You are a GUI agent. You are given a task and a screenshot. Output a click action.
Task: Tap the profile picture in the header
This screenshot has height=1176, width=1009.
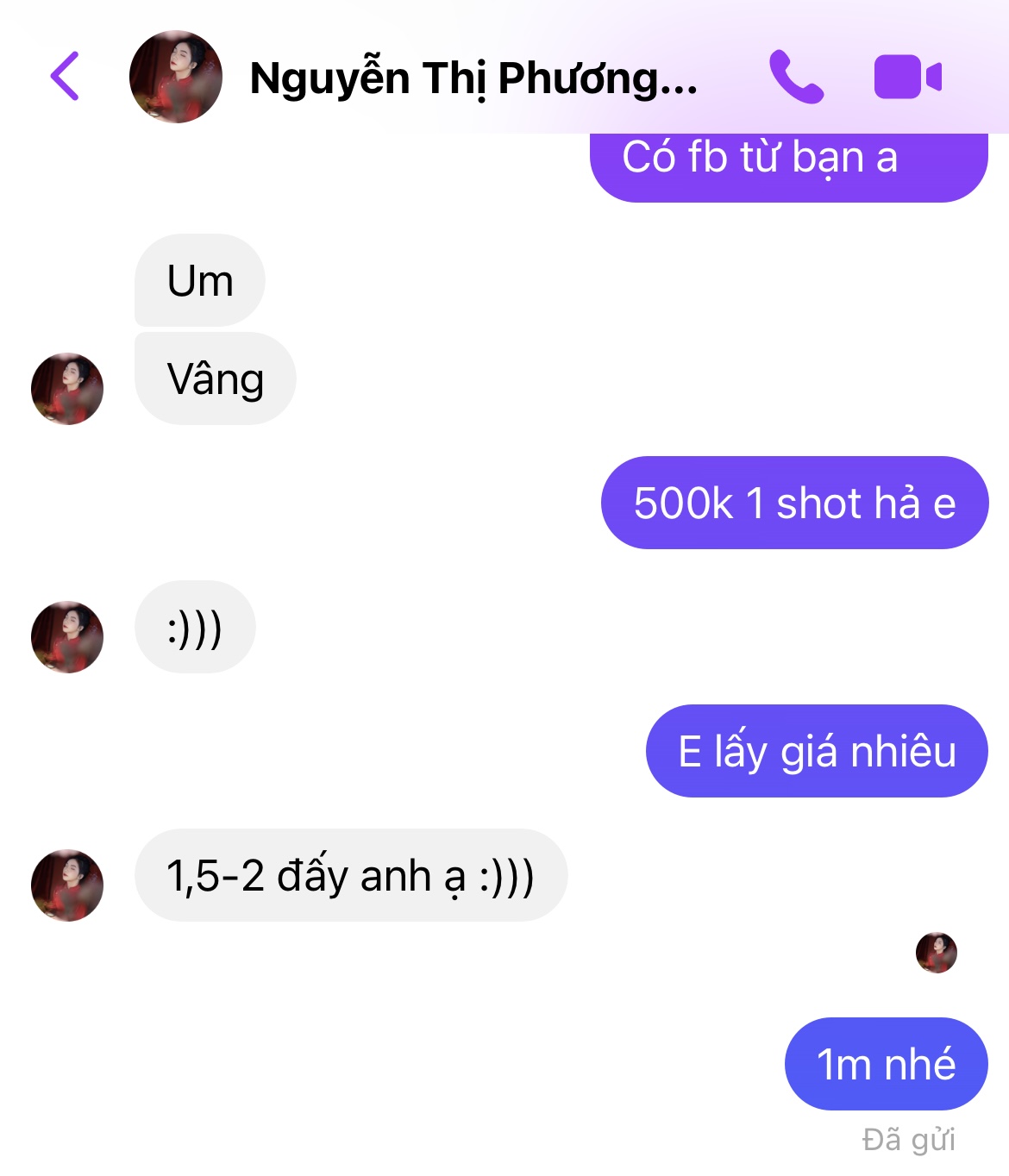(x=175, y=77)
